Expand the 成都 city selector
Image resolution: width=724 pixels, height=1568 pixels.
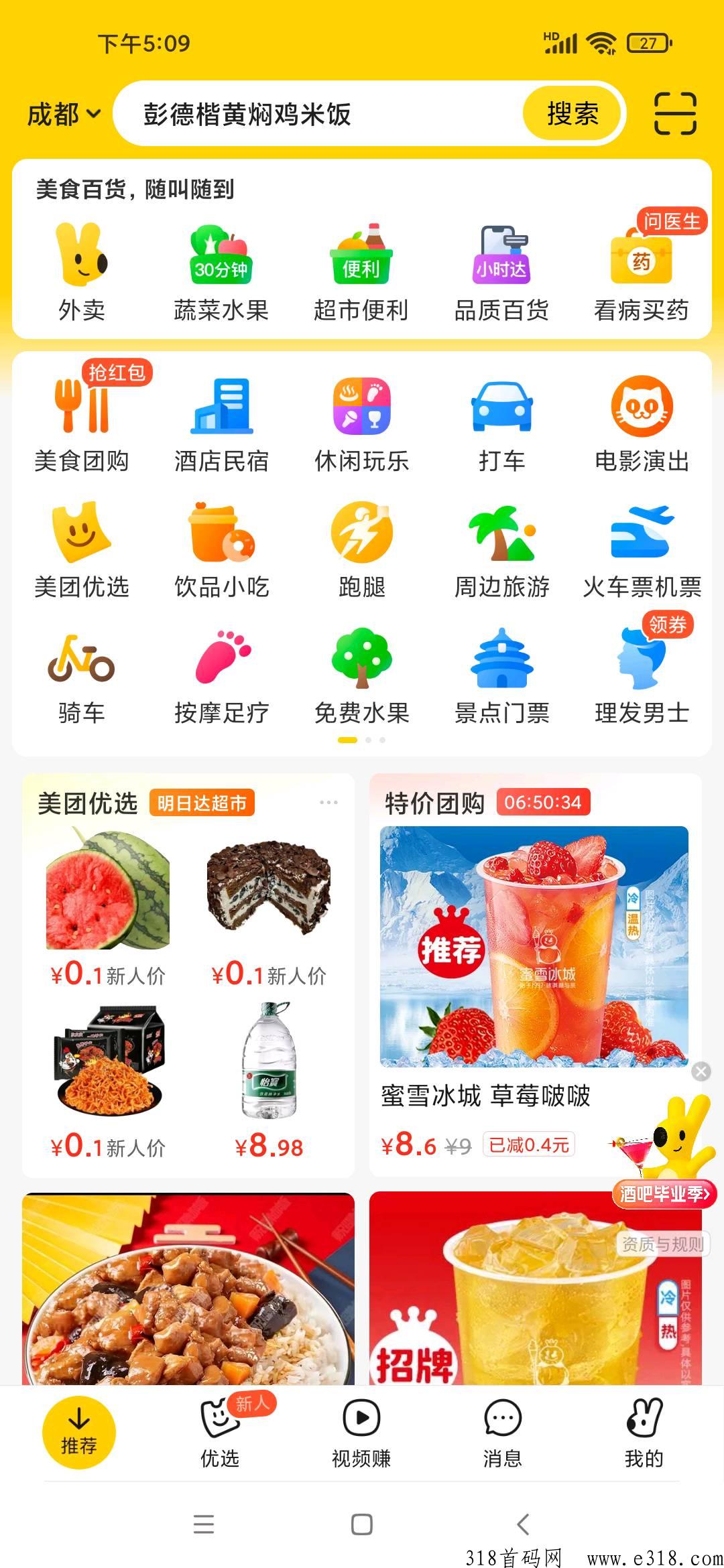point(60,113)
